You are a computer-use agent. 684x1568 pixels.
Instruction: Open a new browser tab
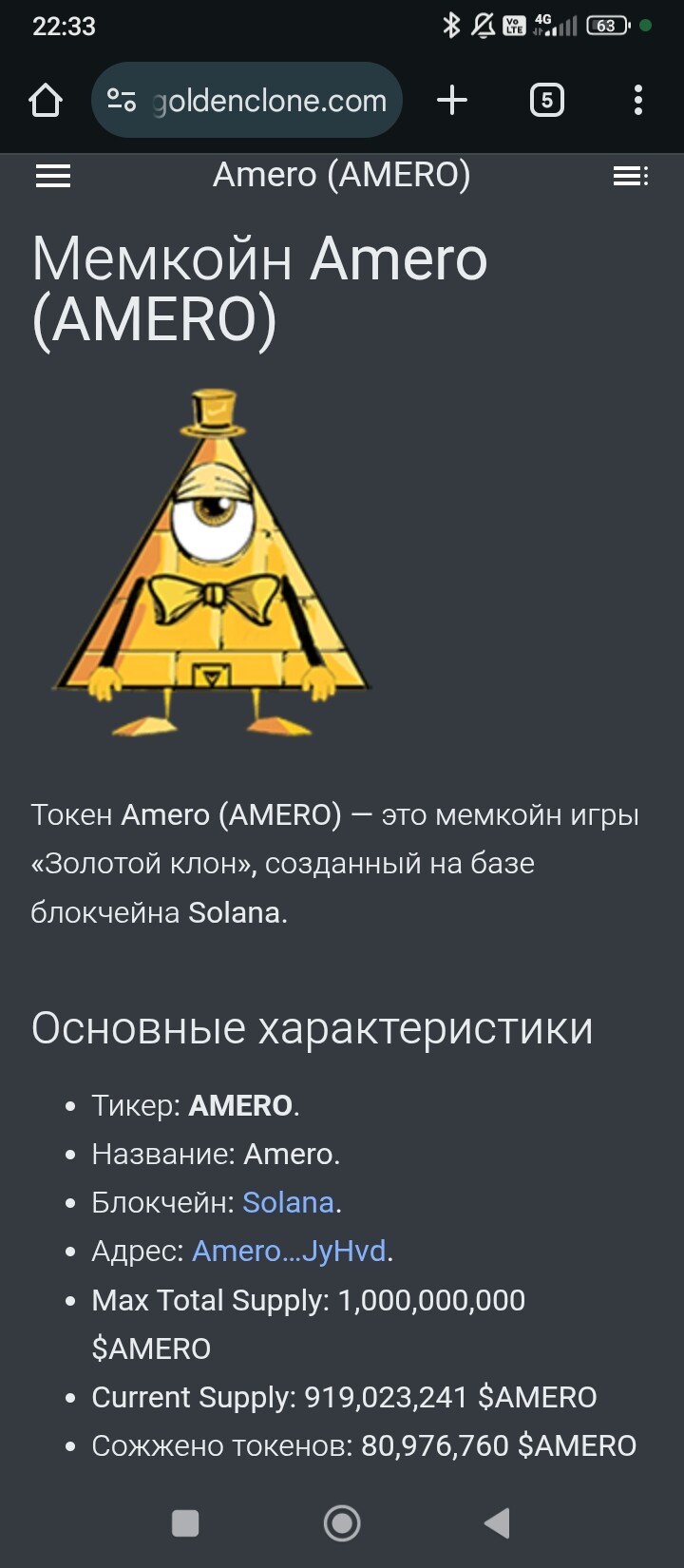(x=452, y=100)
